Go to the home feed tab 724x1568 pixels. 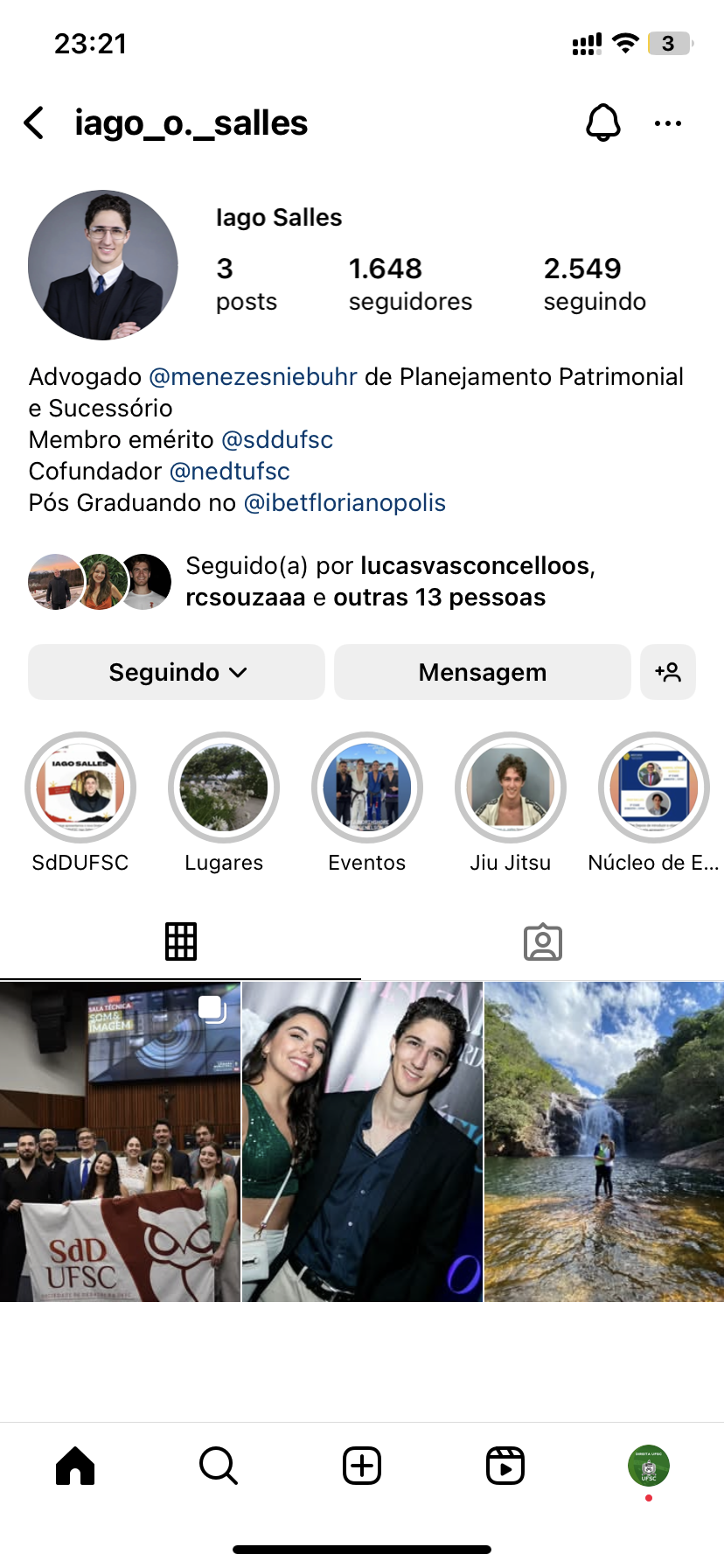(75, 1466)
